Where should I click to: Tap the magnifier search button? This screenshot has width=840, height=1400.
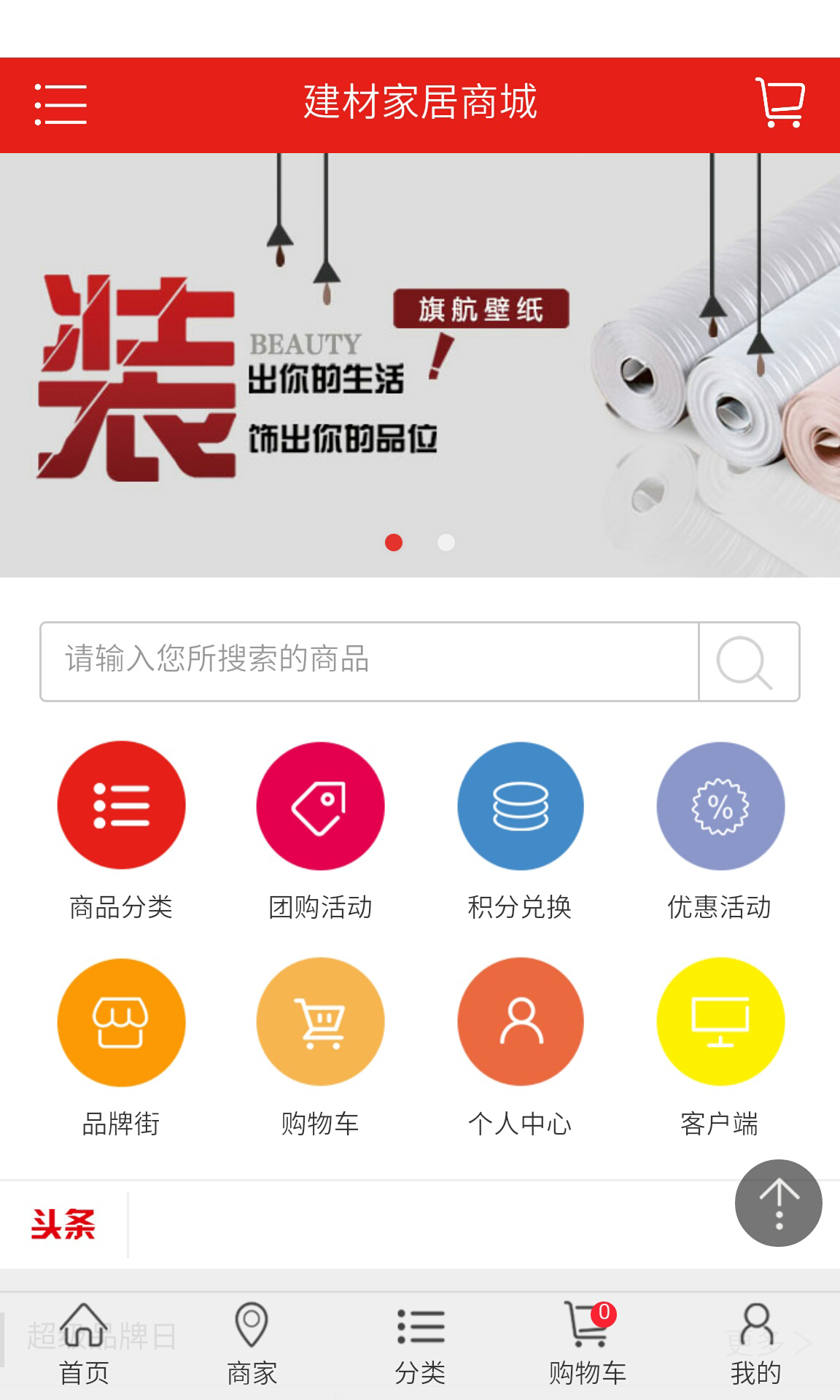748,662
